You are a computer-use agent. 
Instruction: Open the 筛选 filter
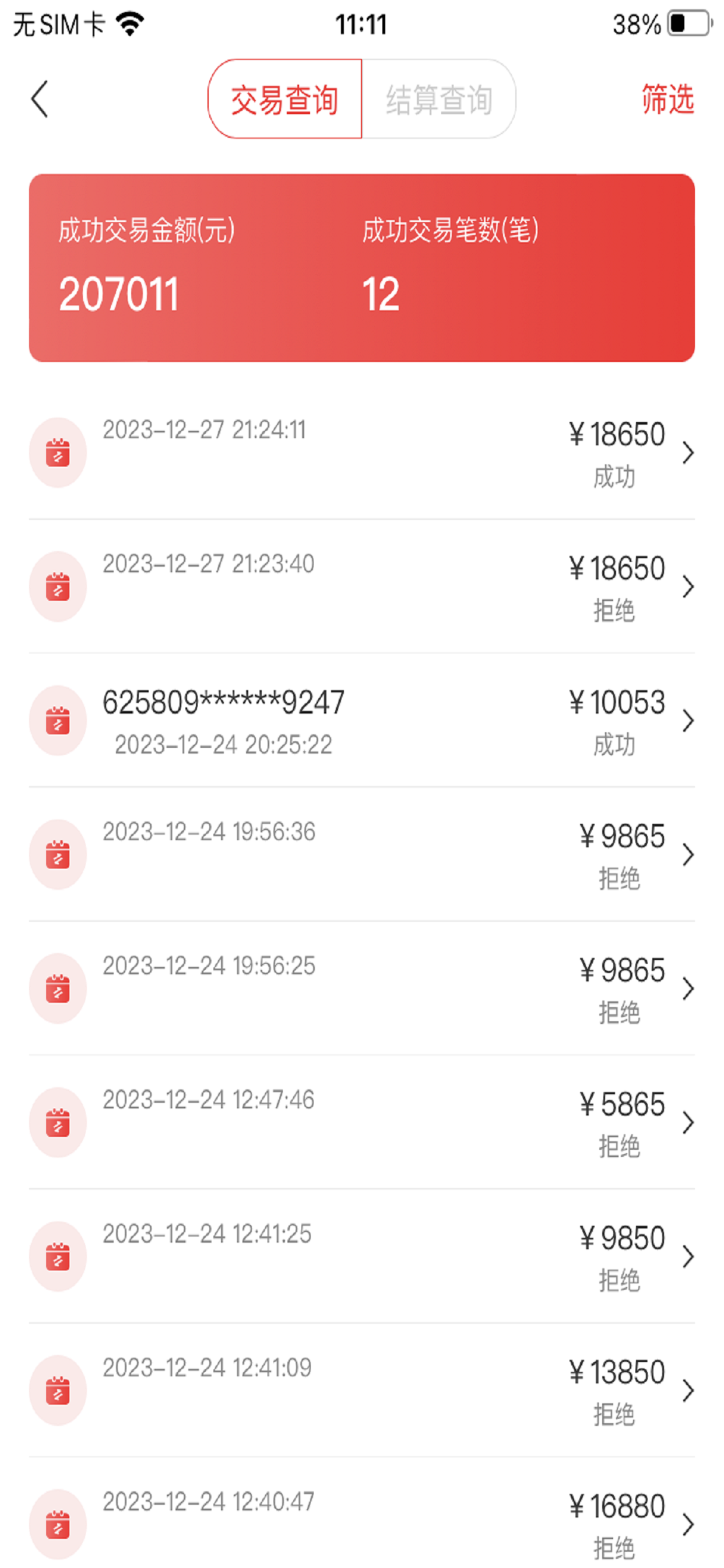668,99
